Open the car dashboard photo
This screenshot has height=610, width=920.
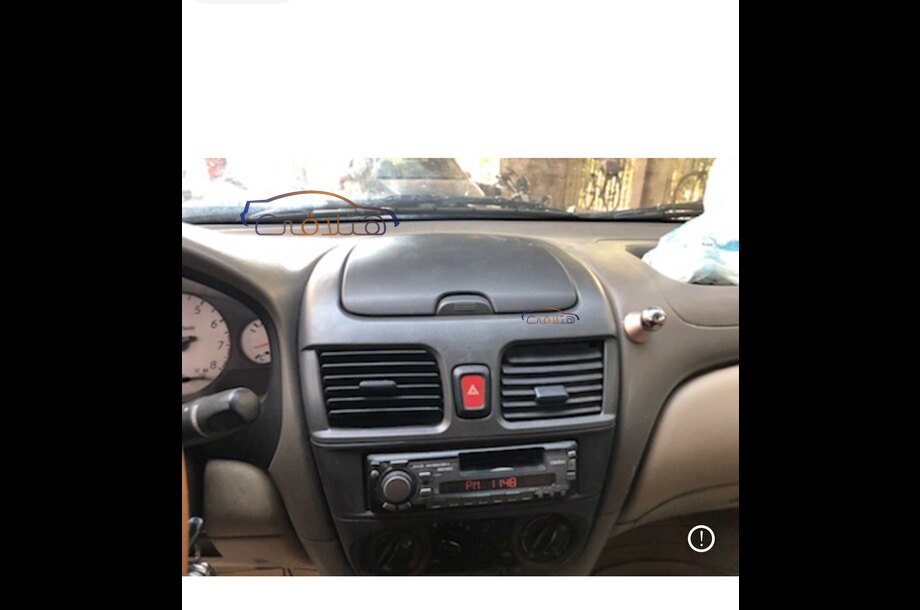point(460,366)
